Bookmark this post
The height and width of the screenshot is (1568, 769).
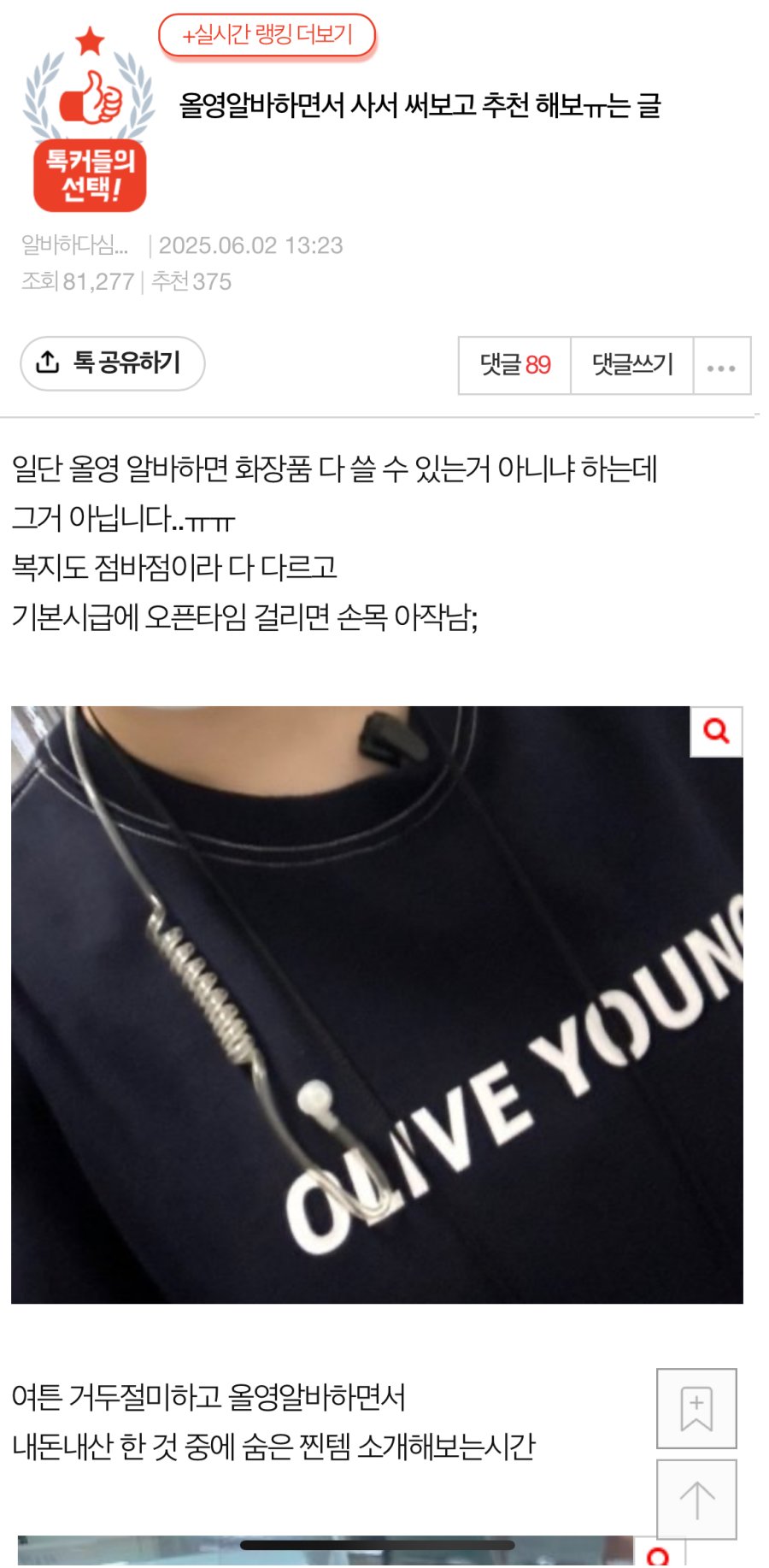(x=696, y=1409)
